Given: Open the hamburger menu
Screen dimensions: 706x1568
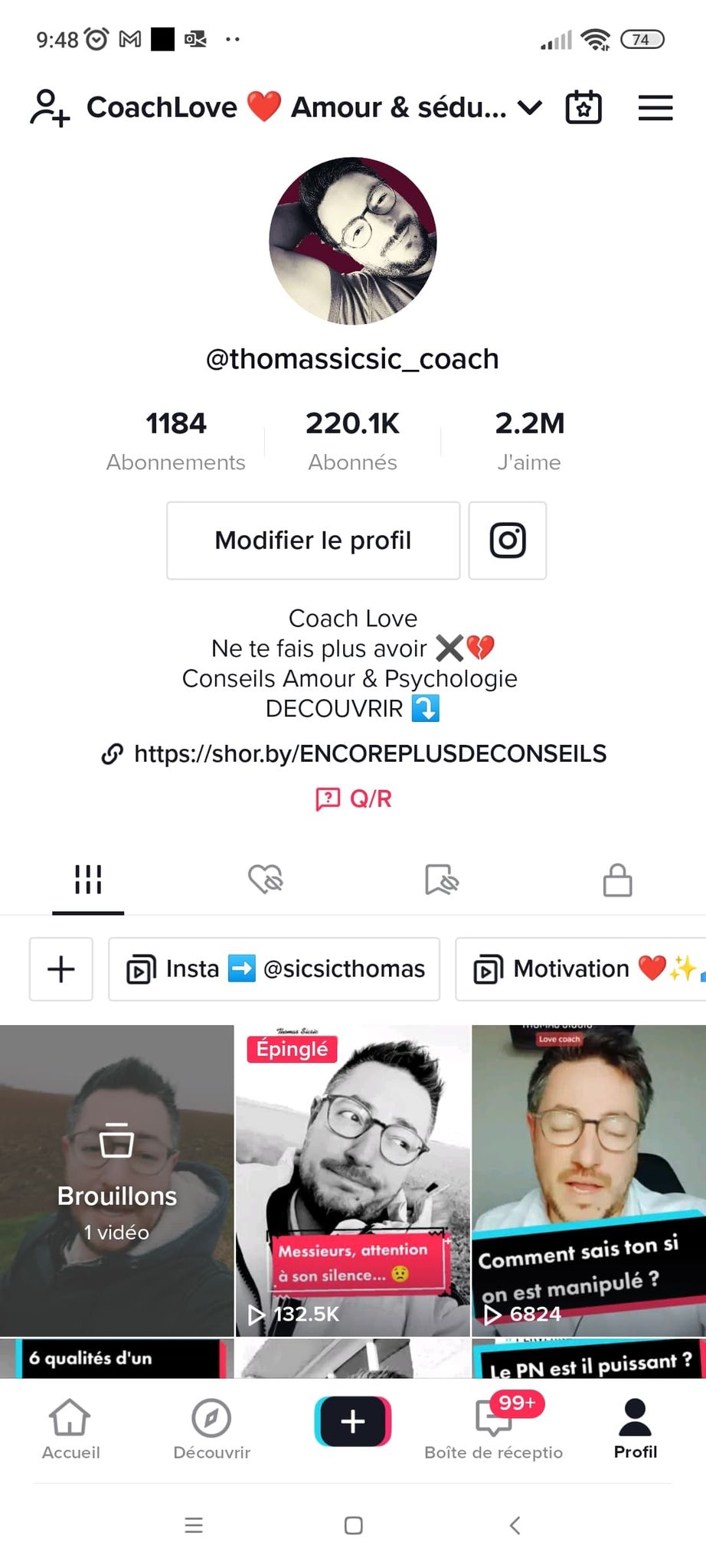Looking at the screenshot, I should 655,107.
